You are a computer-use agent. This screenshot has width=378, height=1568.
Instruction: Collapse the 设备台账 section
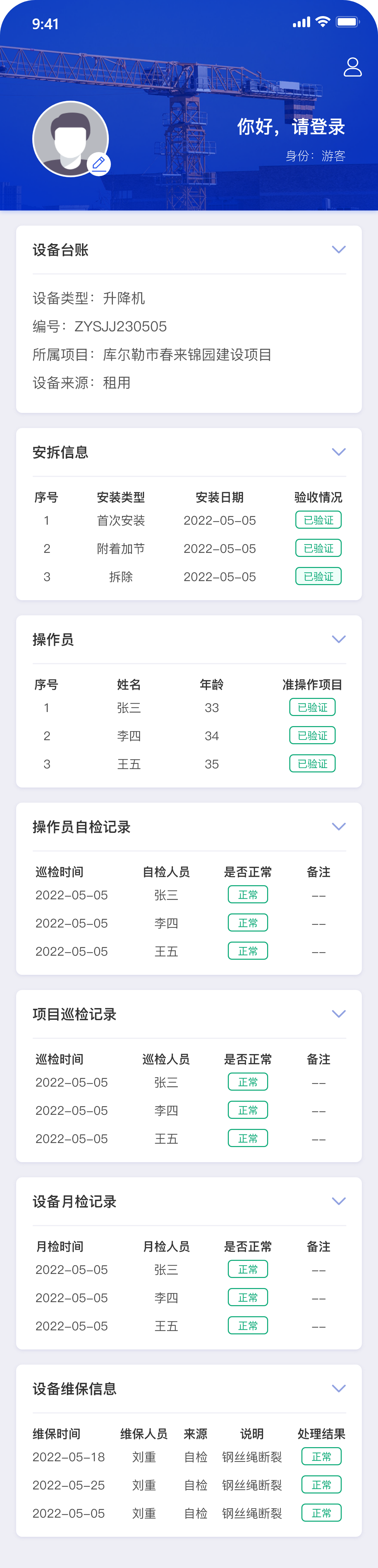click(338, 249)
